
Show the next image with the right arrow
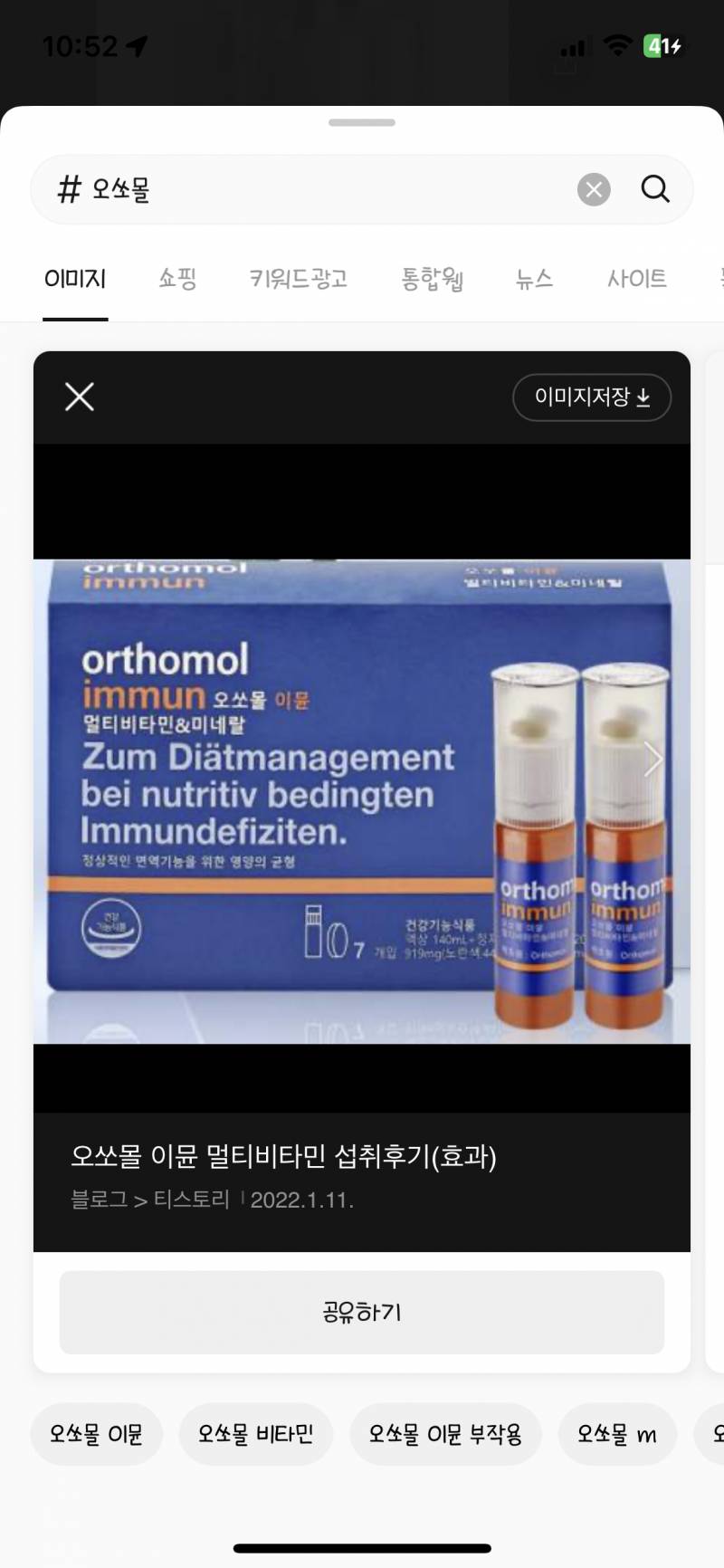(x=653, y=759)
